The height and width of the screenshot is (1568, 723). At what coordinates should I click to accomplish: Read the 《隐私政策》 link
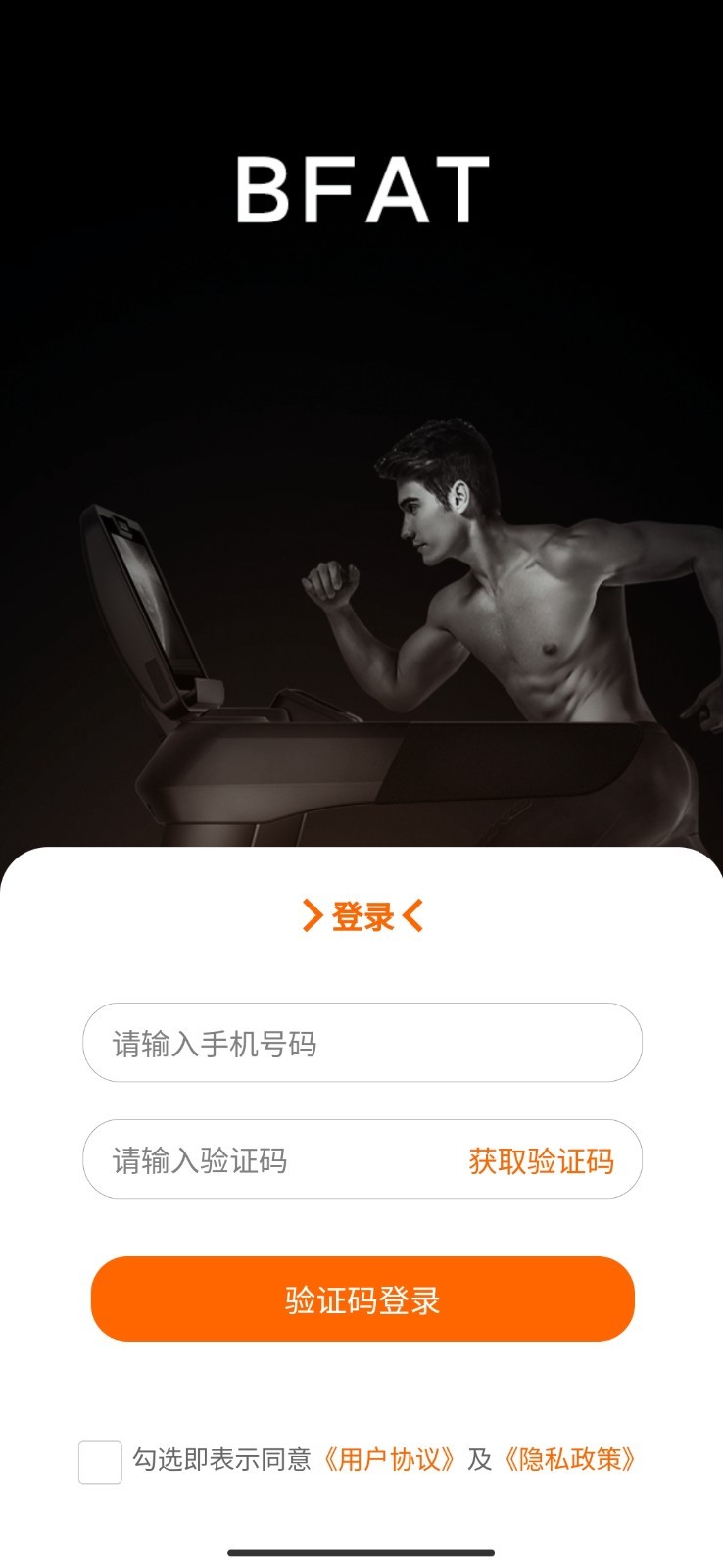(570, 1460)
